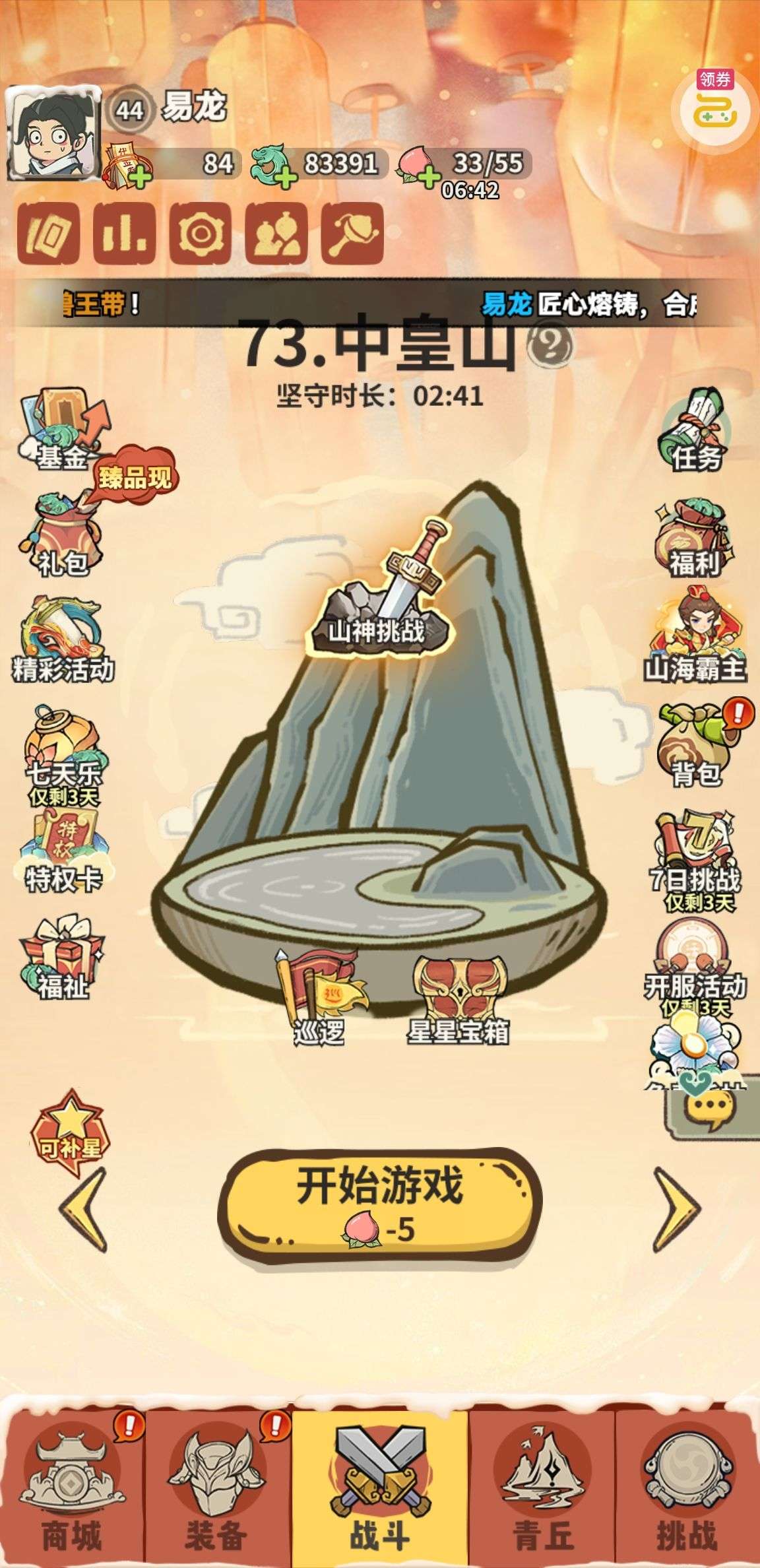The width and height of the screenshot is (760, 1568).
Task: Tap the 易龙 player avatar
Action: (x=53, y=132)
